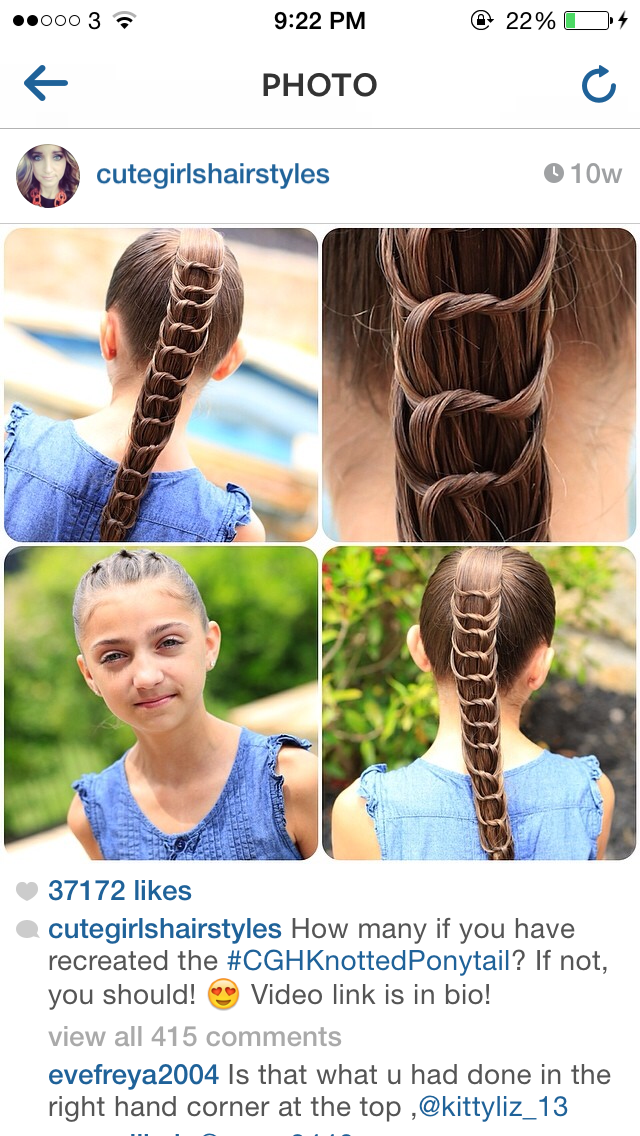View the list of 37172 likes
Screen dimensions: 640x1136
tap(120, 890)
